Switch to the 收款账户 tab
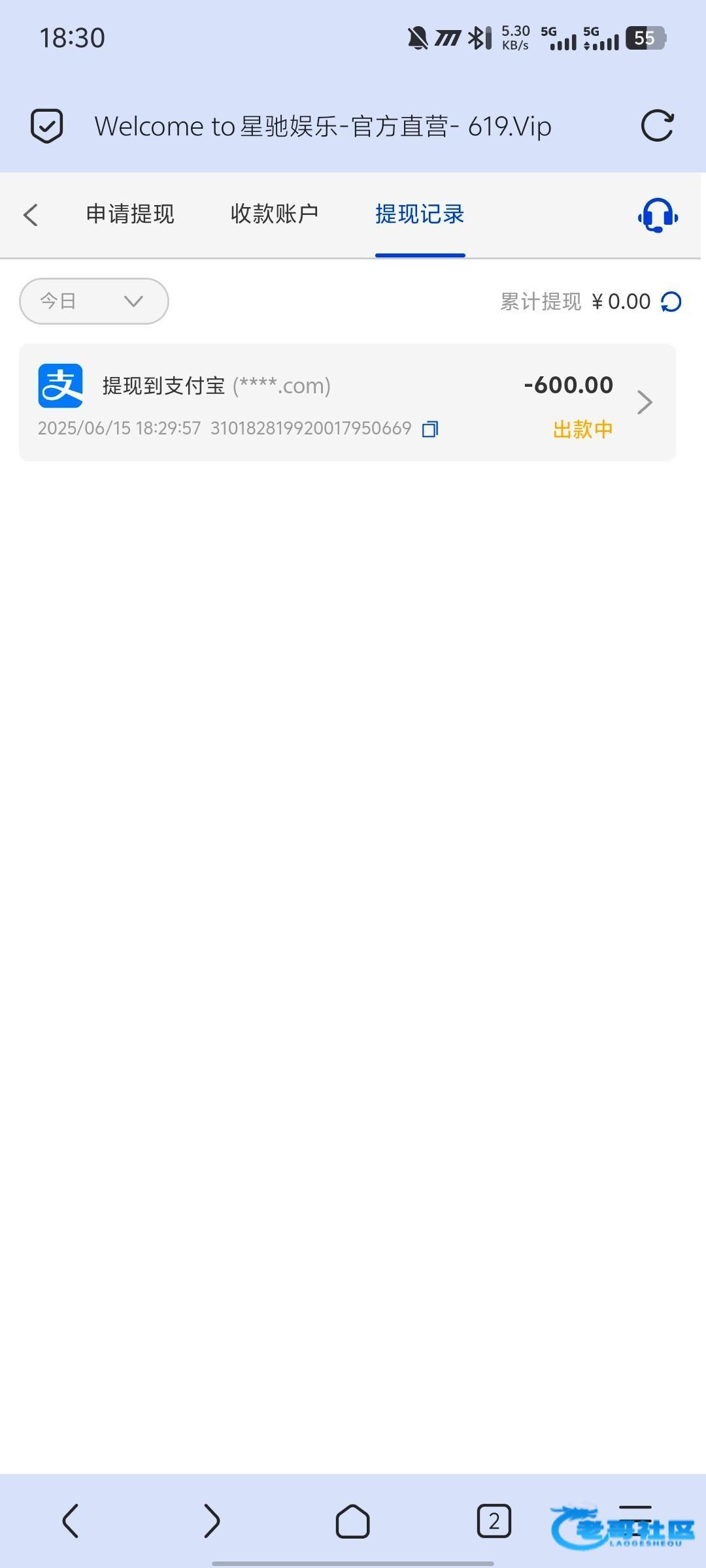Screen dimensions: 706x1568 tap(275, 214)
